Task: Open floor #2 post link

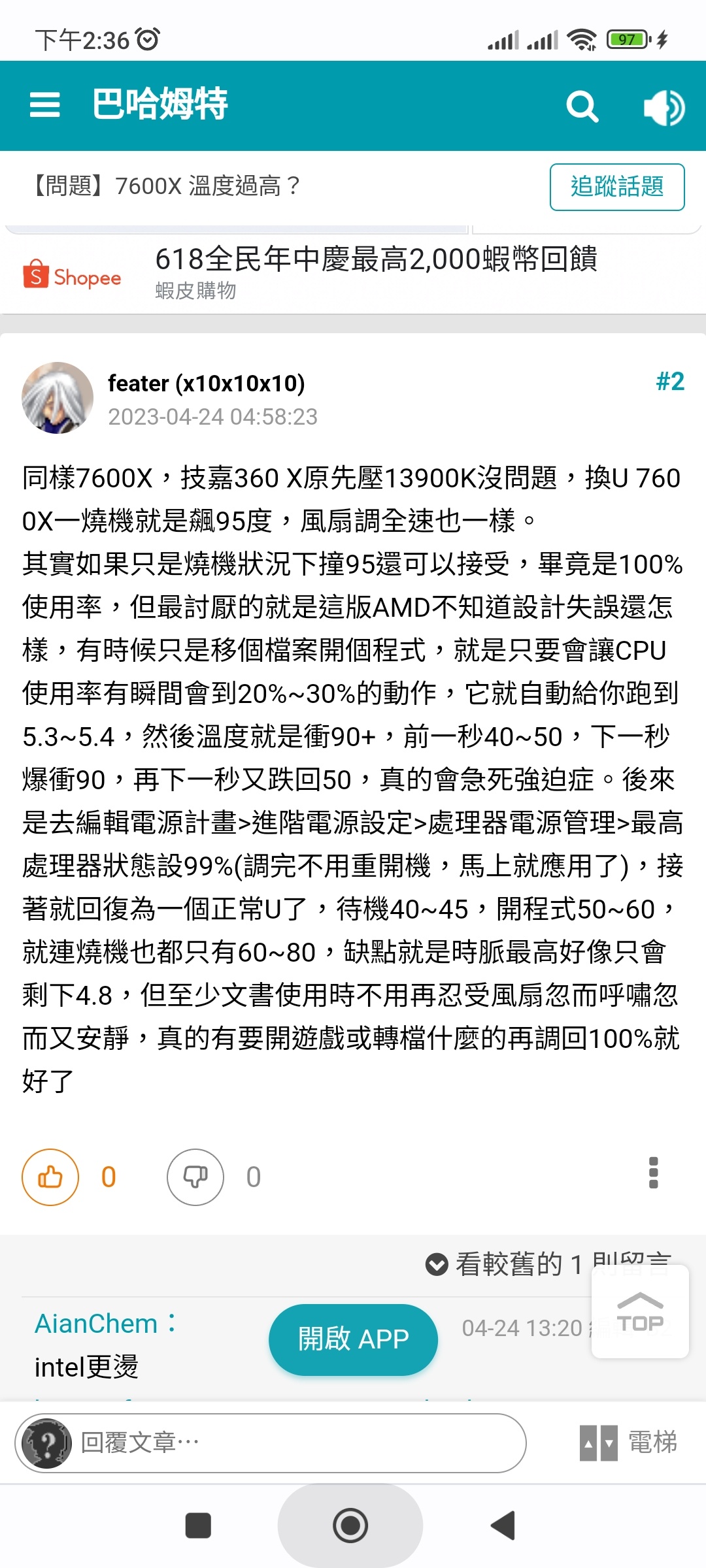Action: click(670, 382)
